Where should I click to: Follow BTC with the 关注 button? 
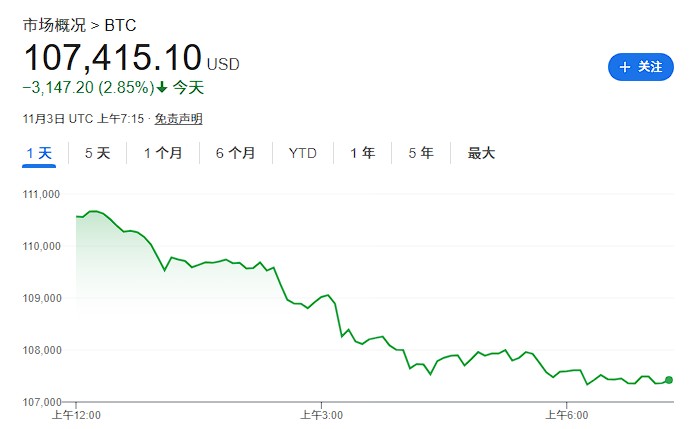[640, 67]
